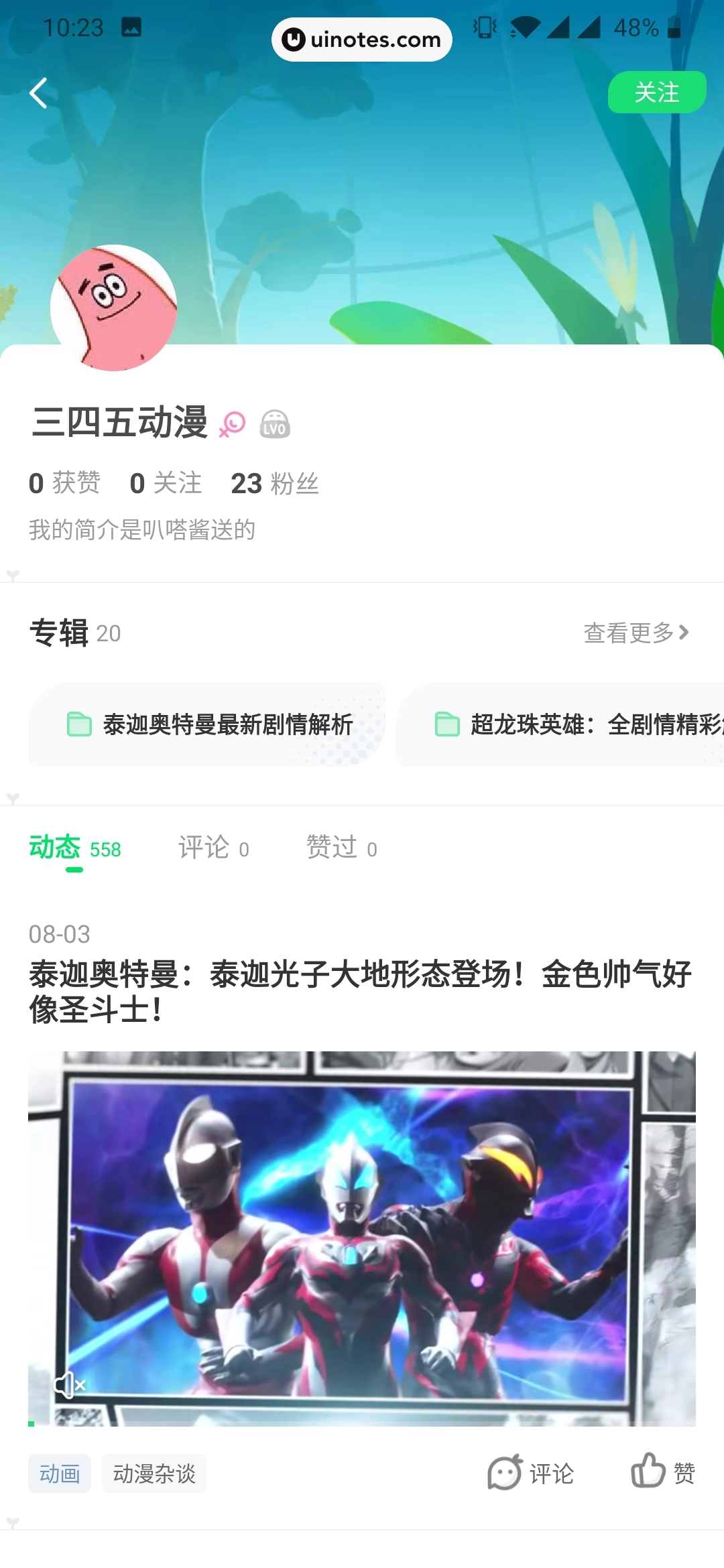Play the Ultraman video in the post
This screenshot has height=1568, width=724.
point(362,1238)
